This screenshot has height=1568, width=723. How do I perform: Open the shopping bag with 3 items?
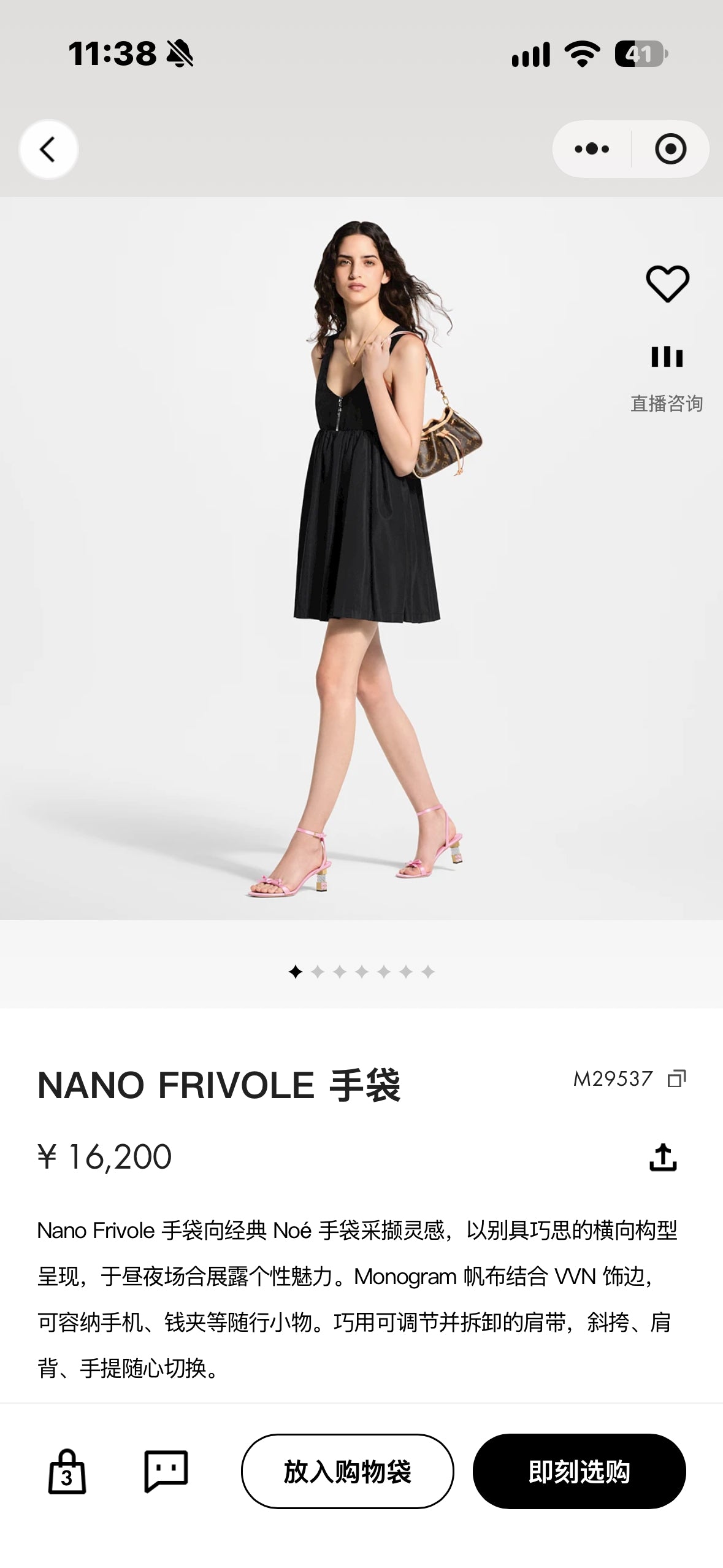click(x=67, y=1471)
